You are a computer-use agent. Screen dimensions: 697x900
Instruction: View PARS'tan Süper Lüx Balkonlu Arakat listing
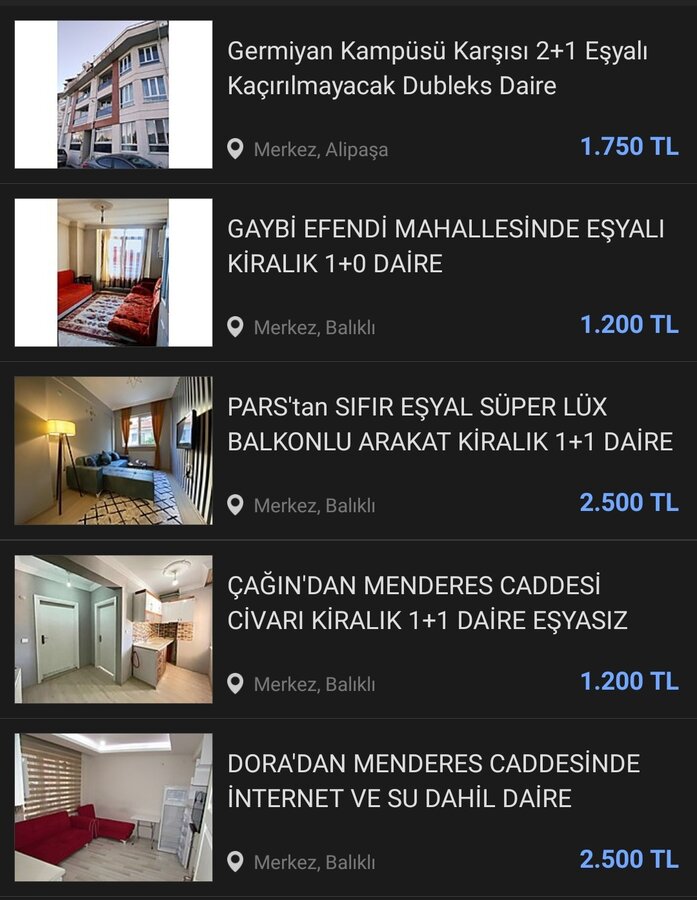pos(449,424)
